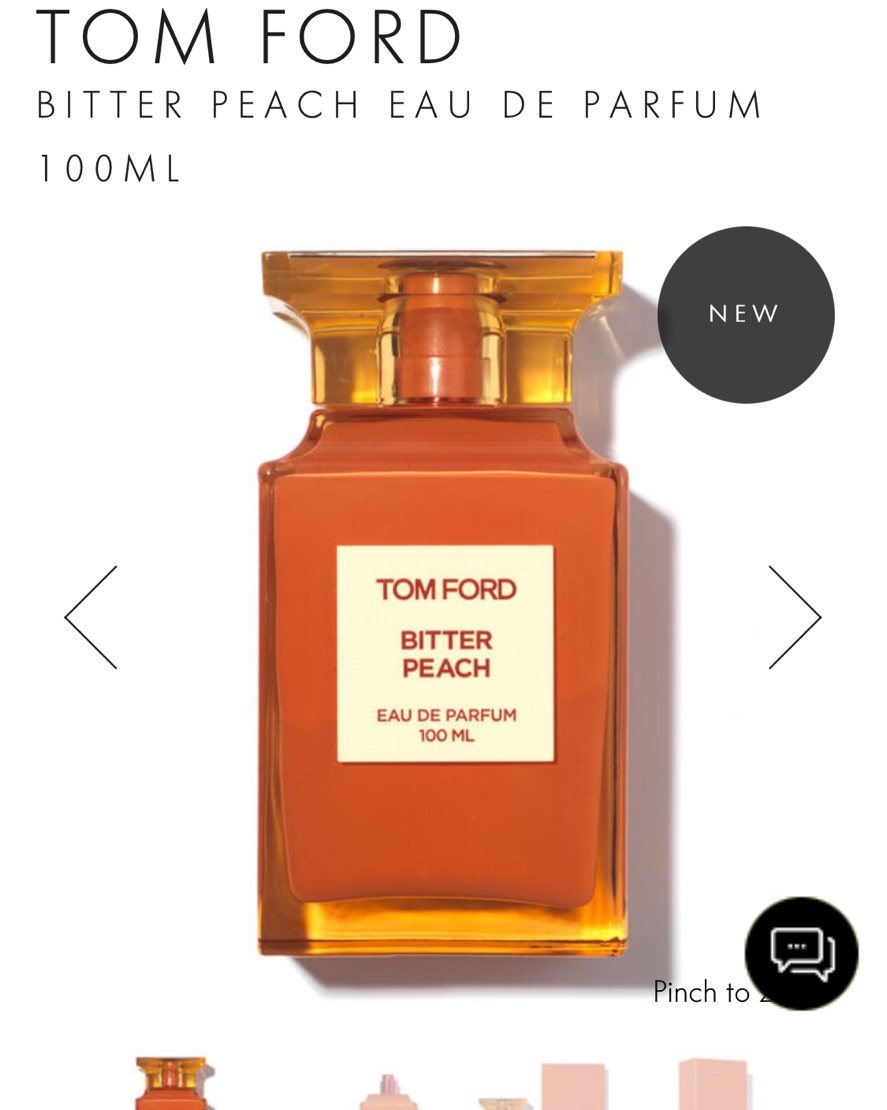Select the first bottle thumbnail
The width and height of the screenshot is (887, 1110).
pyautogui.click(x=171, y=1085)
